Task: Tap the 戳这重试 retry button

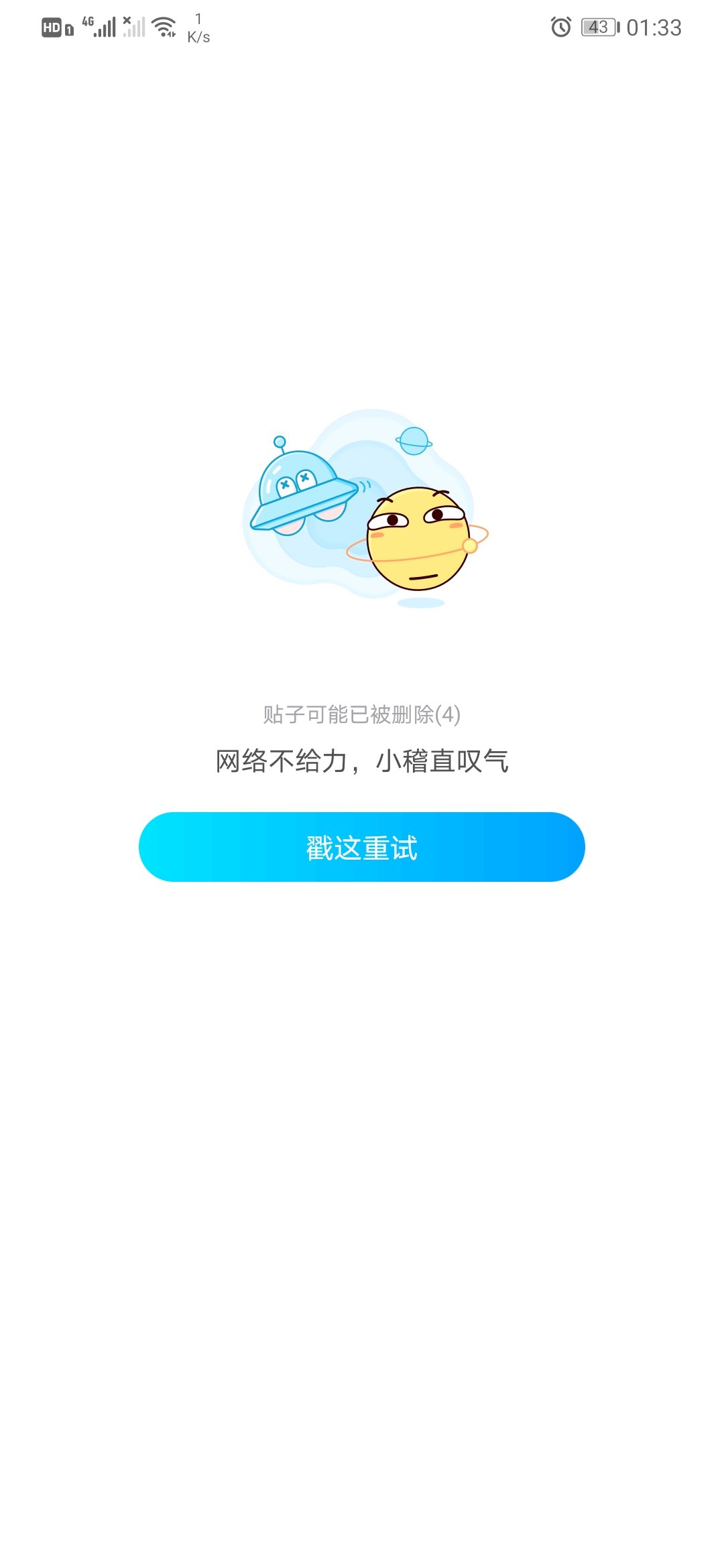Action: click(x=362, y=847)
